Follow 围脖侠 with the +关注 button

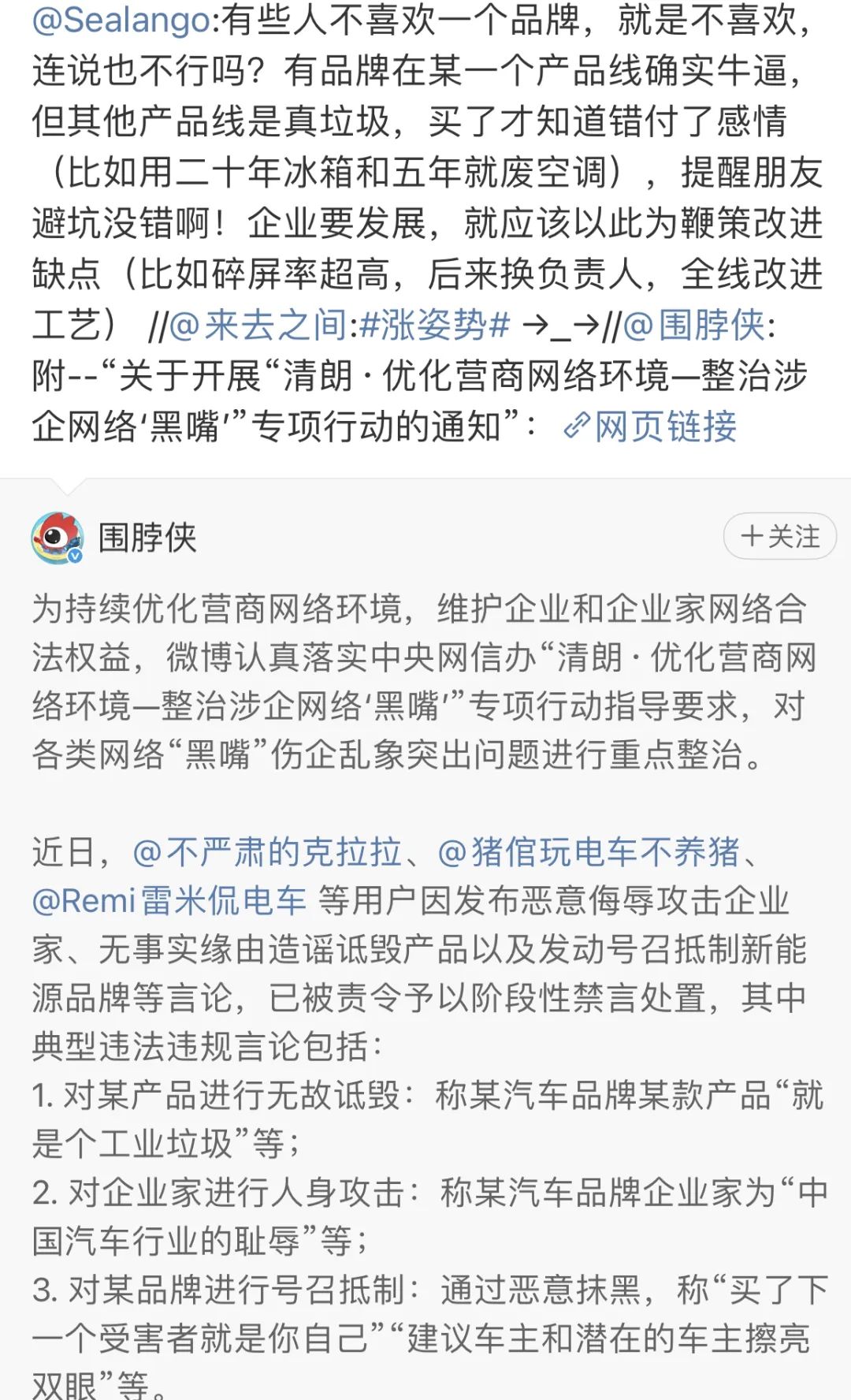coord(779,537)
